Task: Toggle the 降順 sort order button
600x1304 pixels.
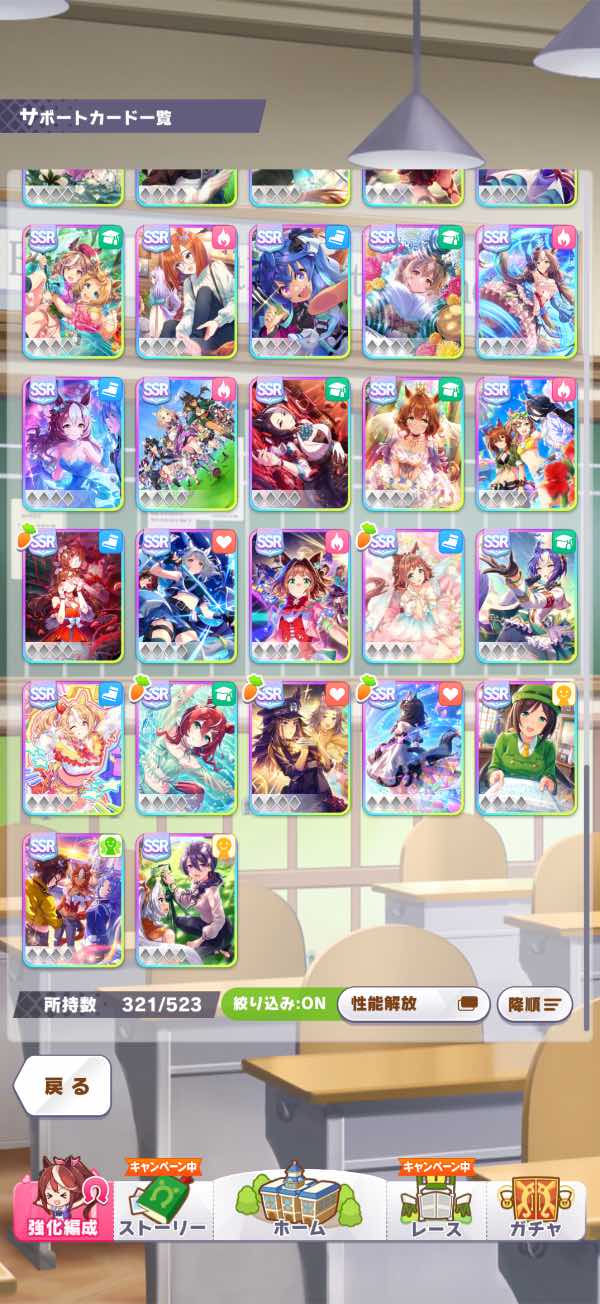Action: pyautogui.click(x=534, y=1004)
